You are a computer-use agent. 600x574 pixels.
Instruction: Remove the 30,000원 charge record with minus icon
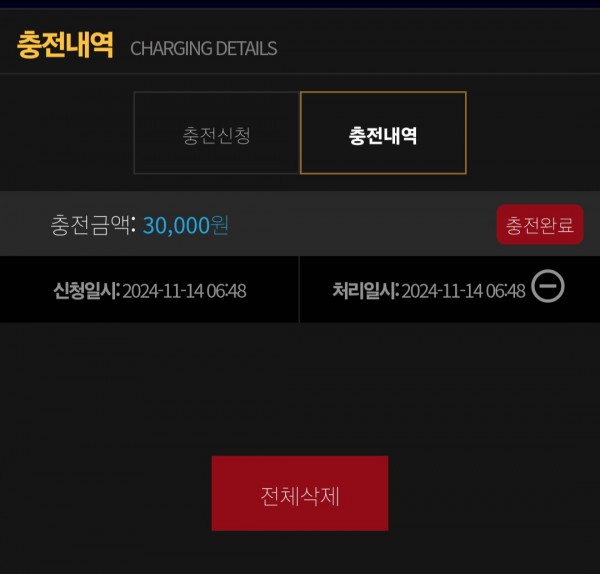(548, 287)
